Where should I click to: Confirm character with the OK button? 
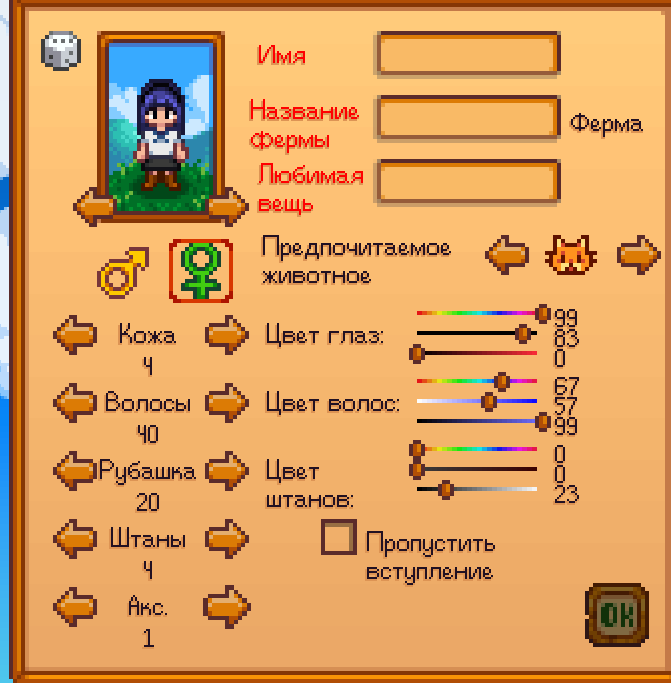pyautogui.click(x=612, y=613)
